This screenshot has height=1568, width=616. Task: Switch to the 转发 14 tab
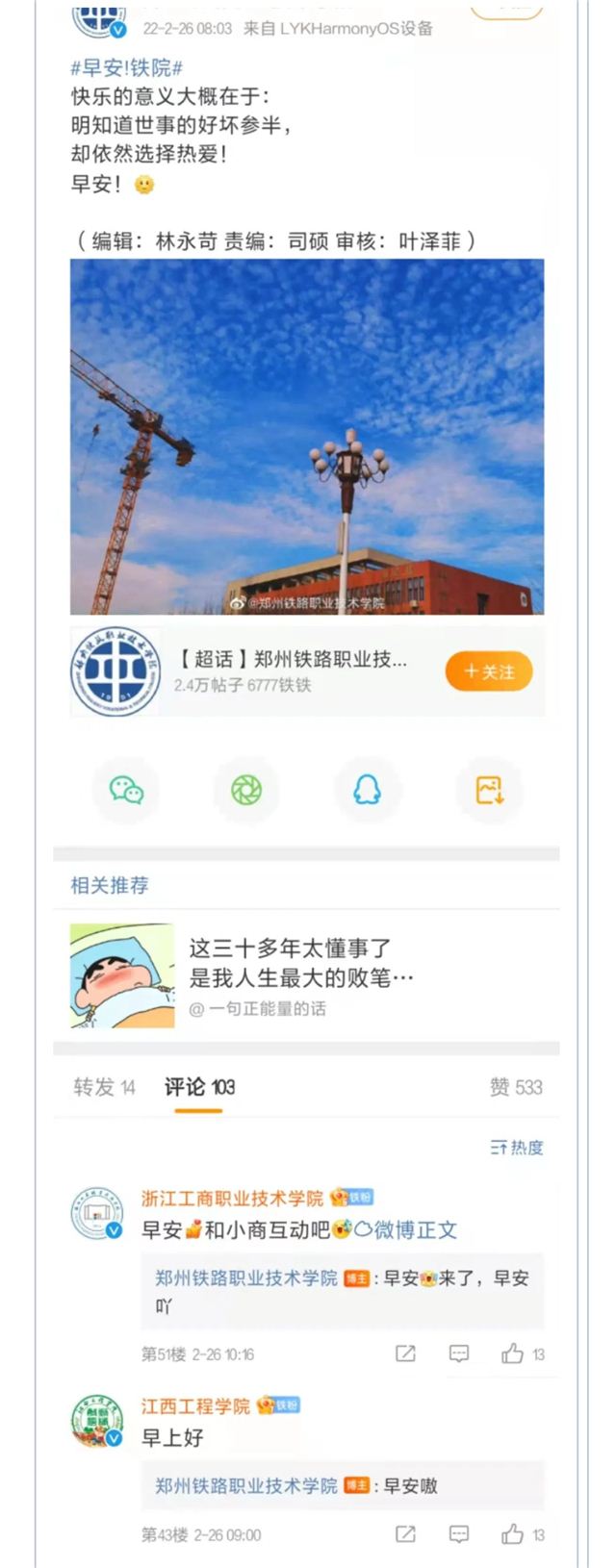[x=104, y=1087]
